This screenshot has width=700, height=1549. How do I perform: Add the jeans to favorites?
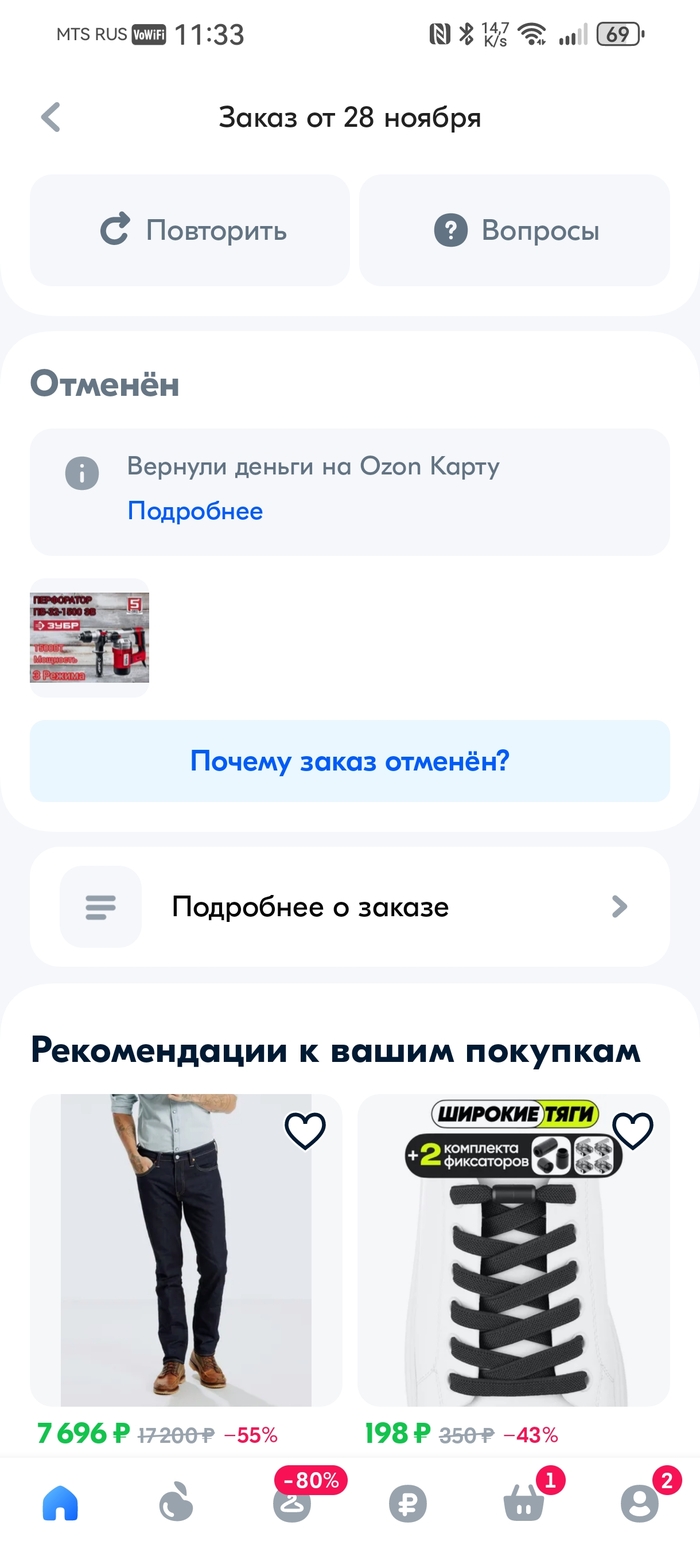[x=305, y=1131]
